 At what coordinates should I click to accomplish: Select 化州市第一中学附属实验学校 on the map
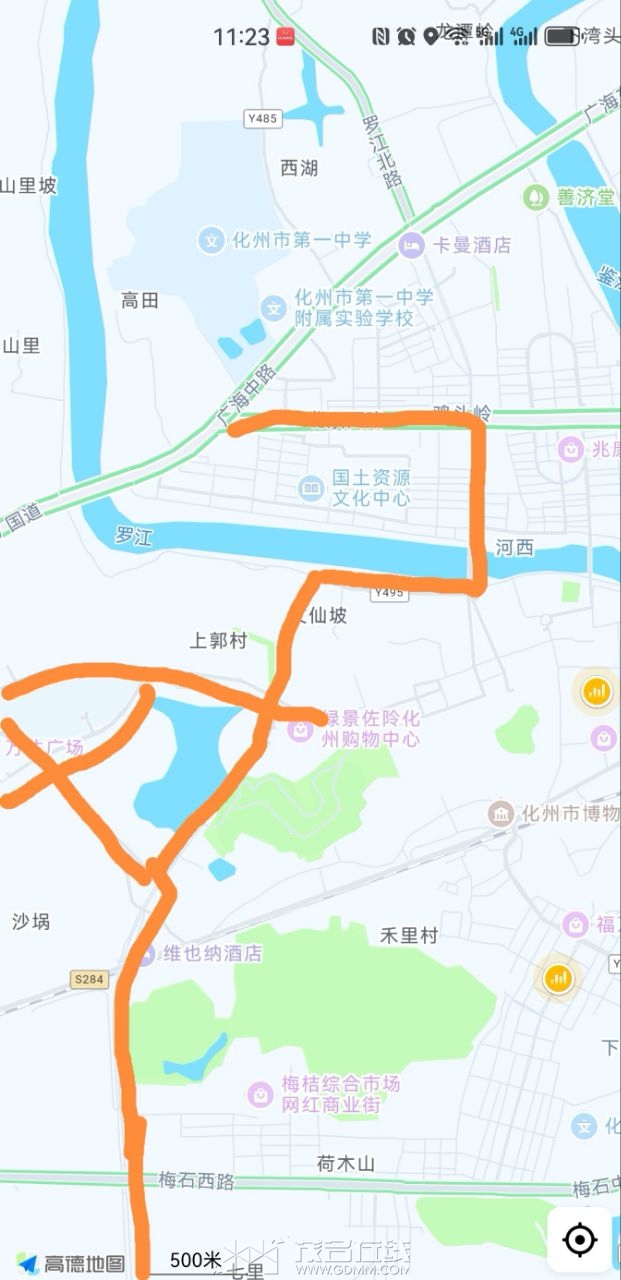tap(271, 307)
